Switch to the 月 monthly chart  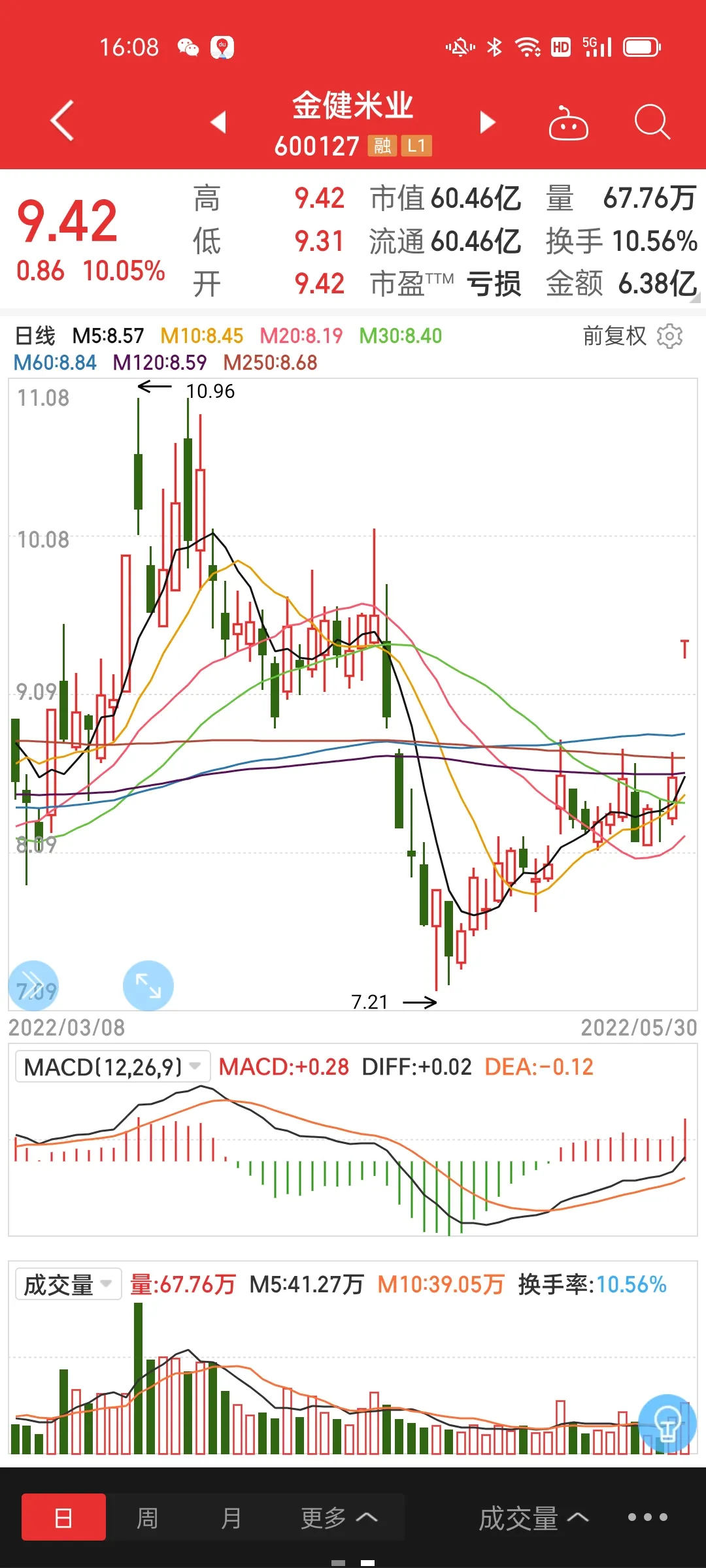pyautogui.click(x=231, y=1518)
